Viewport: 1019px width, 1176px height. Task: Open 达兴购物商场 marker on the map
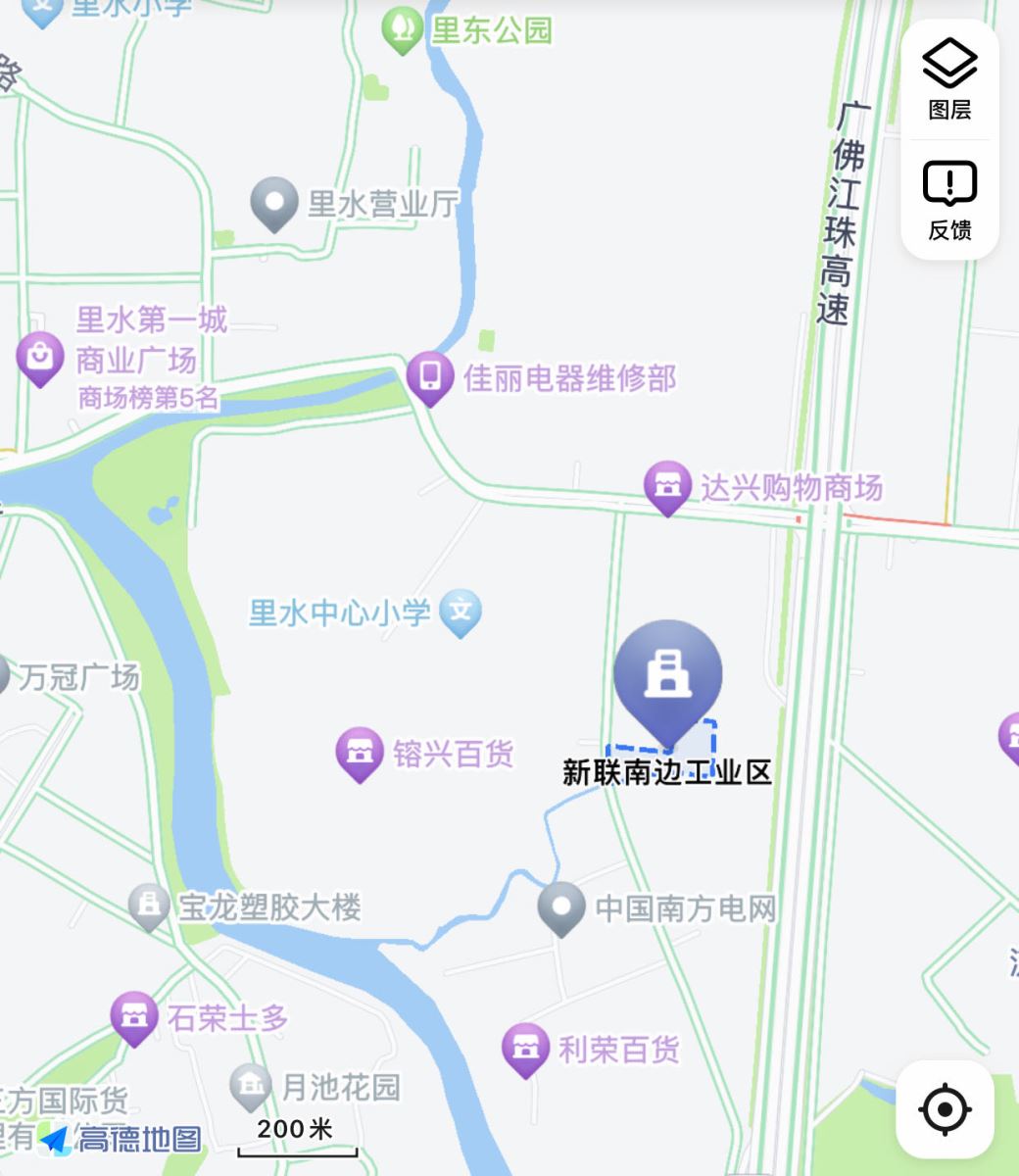pos(667,487)
